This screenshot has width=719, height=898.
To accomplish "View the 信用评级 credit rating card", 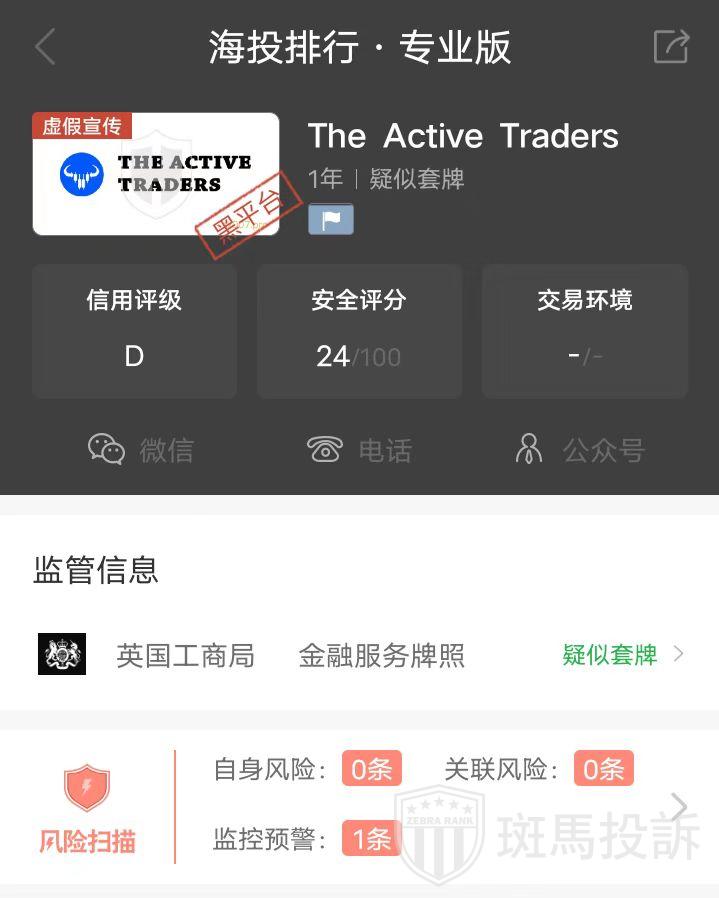I will tap(134, 330).
